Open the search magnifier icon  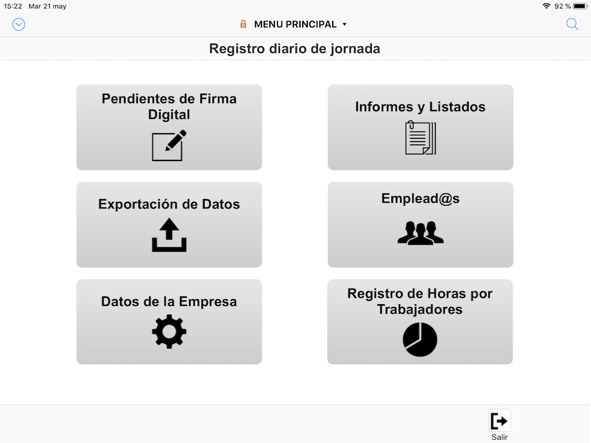pyautogui.click(x=572, y=24)
